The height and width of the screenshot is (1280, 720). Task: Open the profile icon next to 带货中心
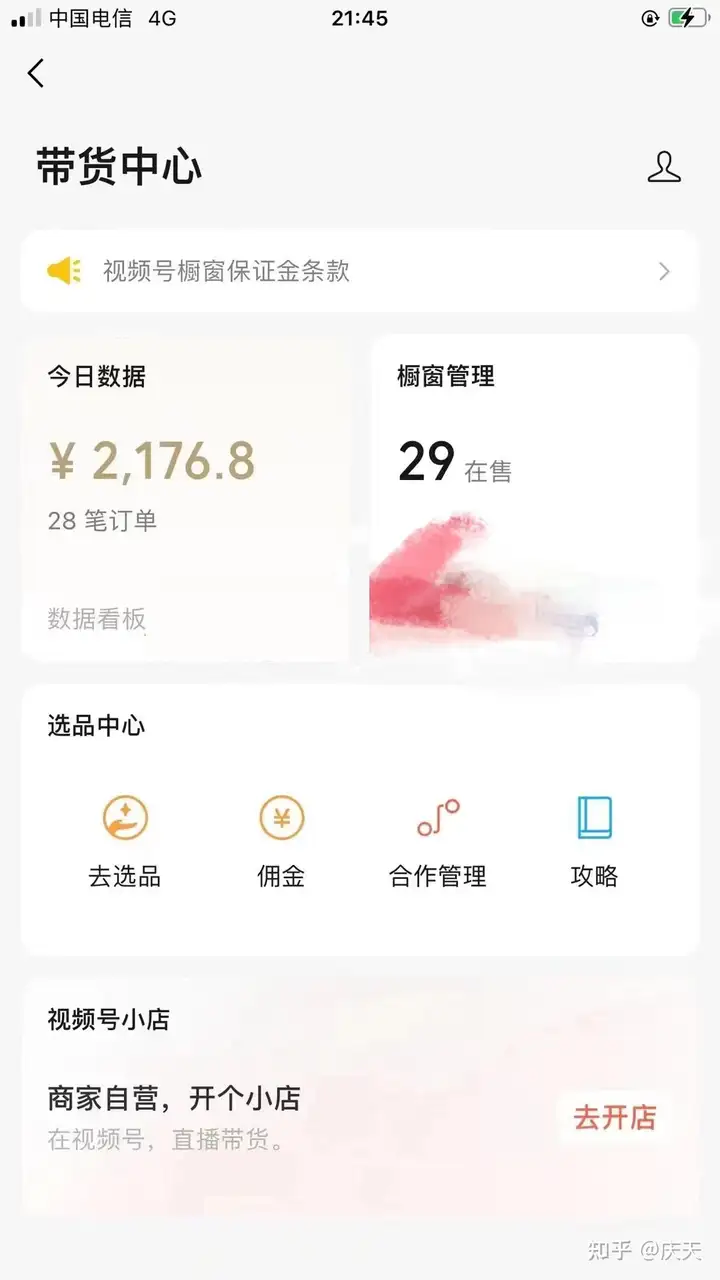[x=663, y=167]
